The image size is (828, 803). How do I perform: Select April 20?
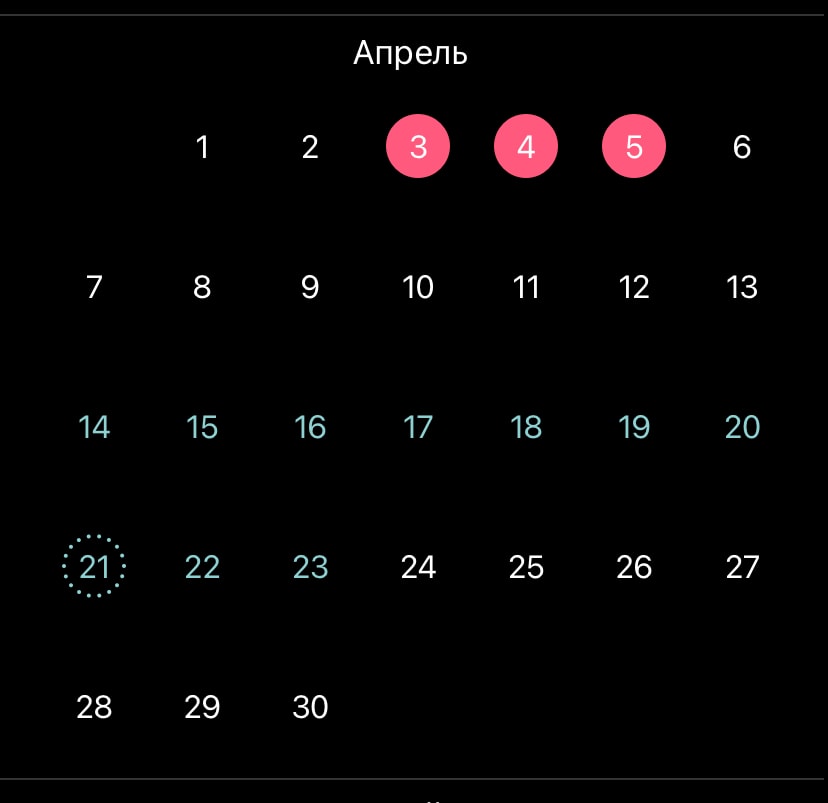pyautogui.click(x=742, y=427)
